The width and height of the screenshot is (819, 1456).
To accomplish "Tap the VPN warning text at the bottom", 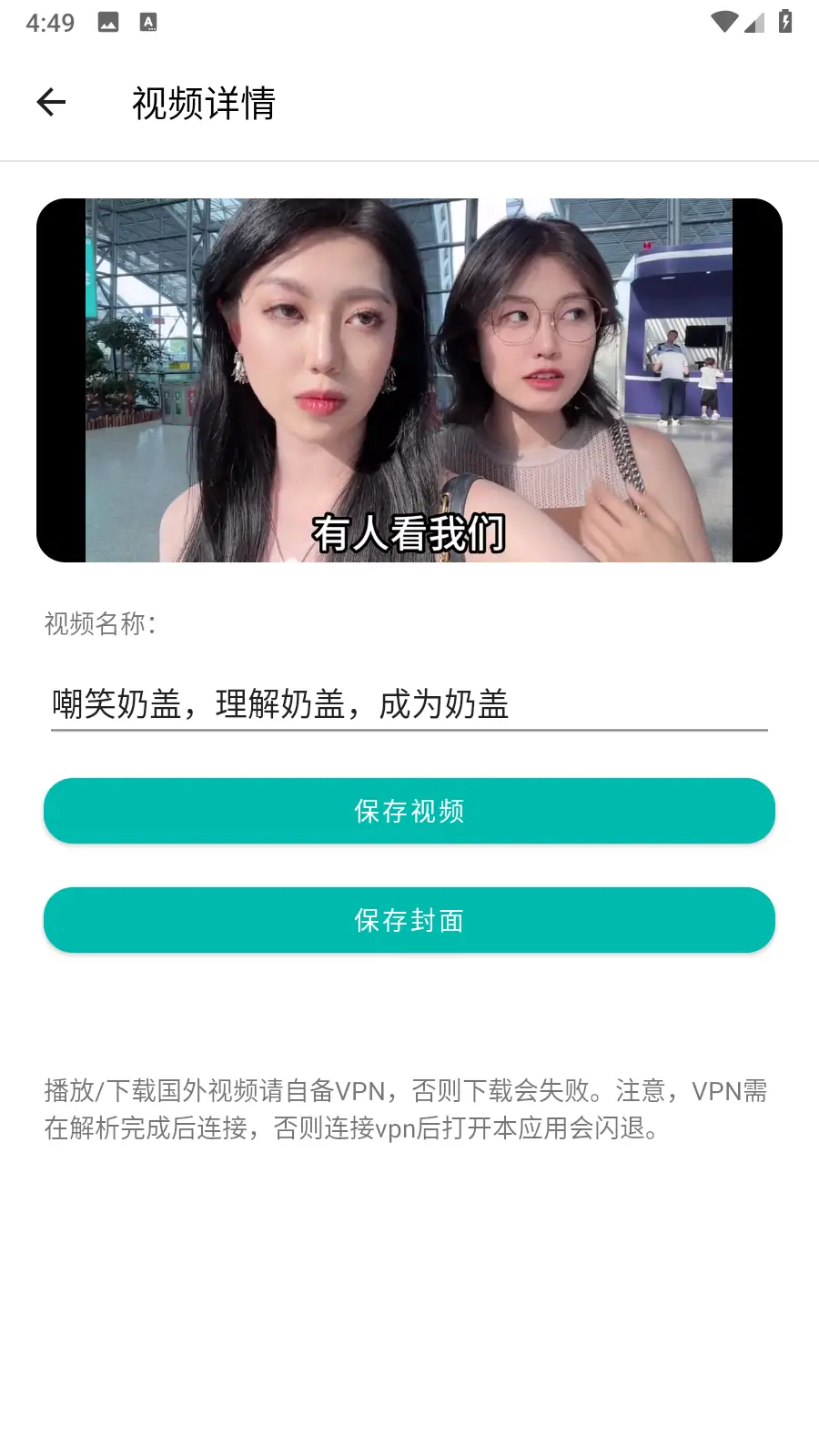I will pyautogui.click(x=405, y=1110).
